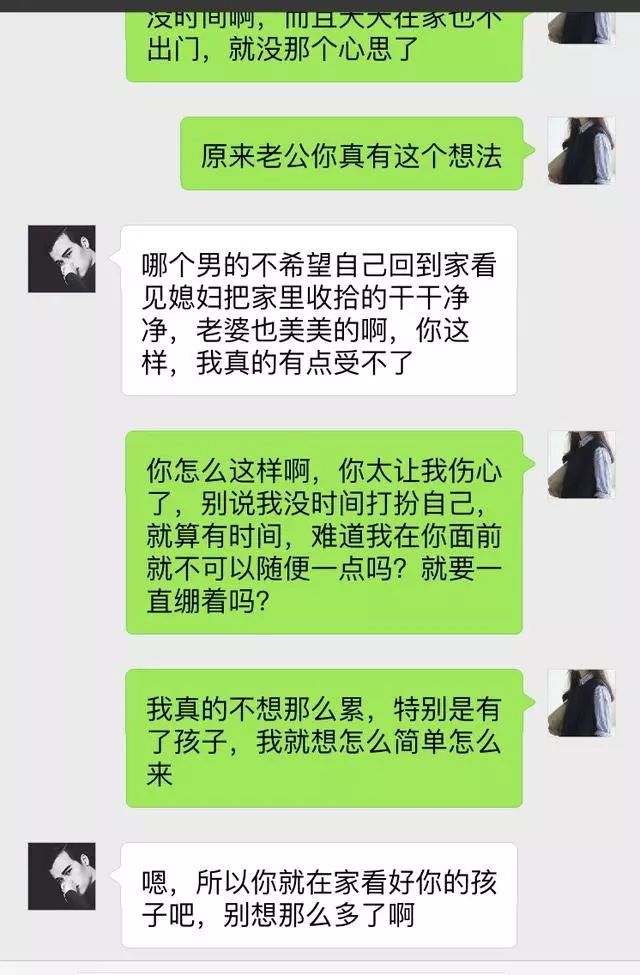Open profile avatar beside "我真的不想那么累" message
The height and width of the screenshot is (975, 640).
click(581, 703)
